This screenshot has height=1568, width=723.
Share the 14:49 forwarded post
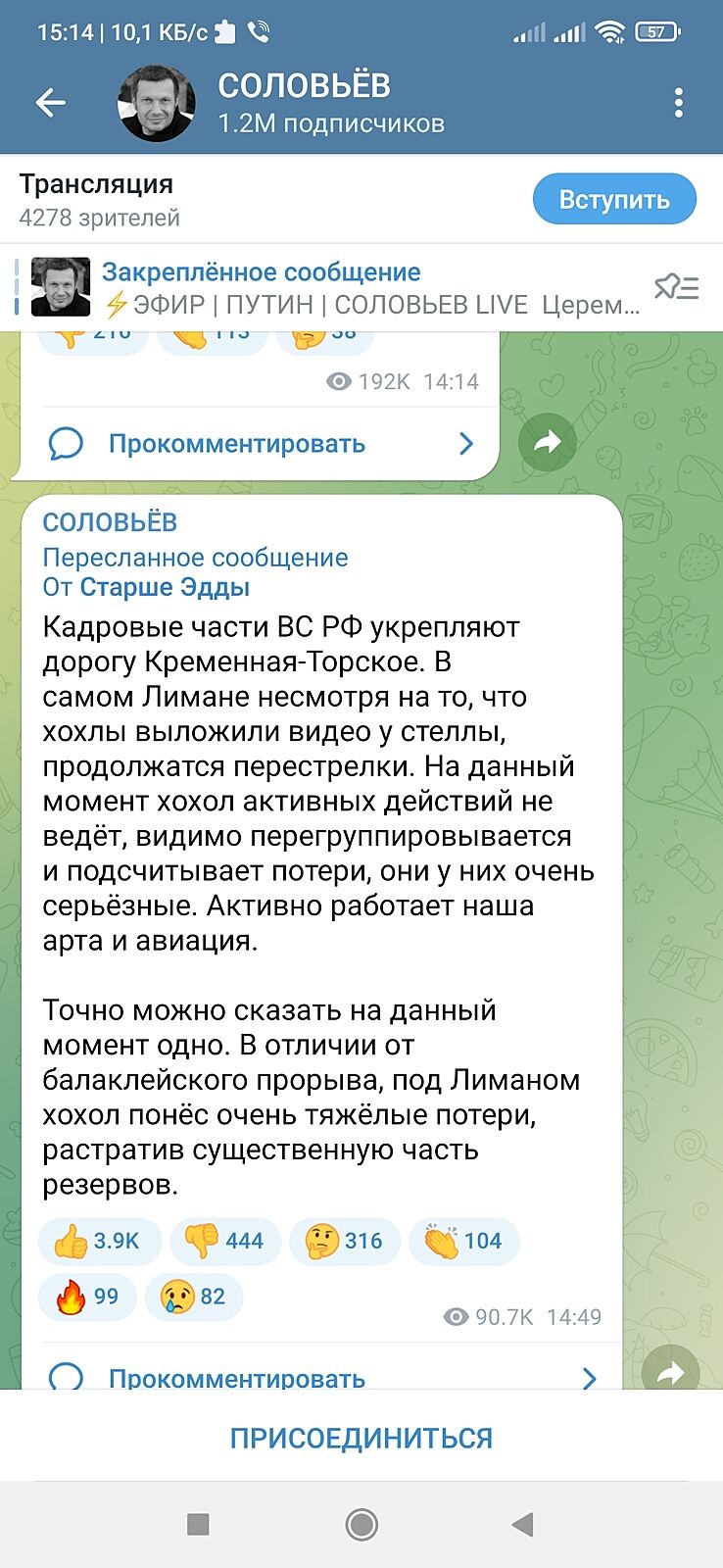point(670,1372)
